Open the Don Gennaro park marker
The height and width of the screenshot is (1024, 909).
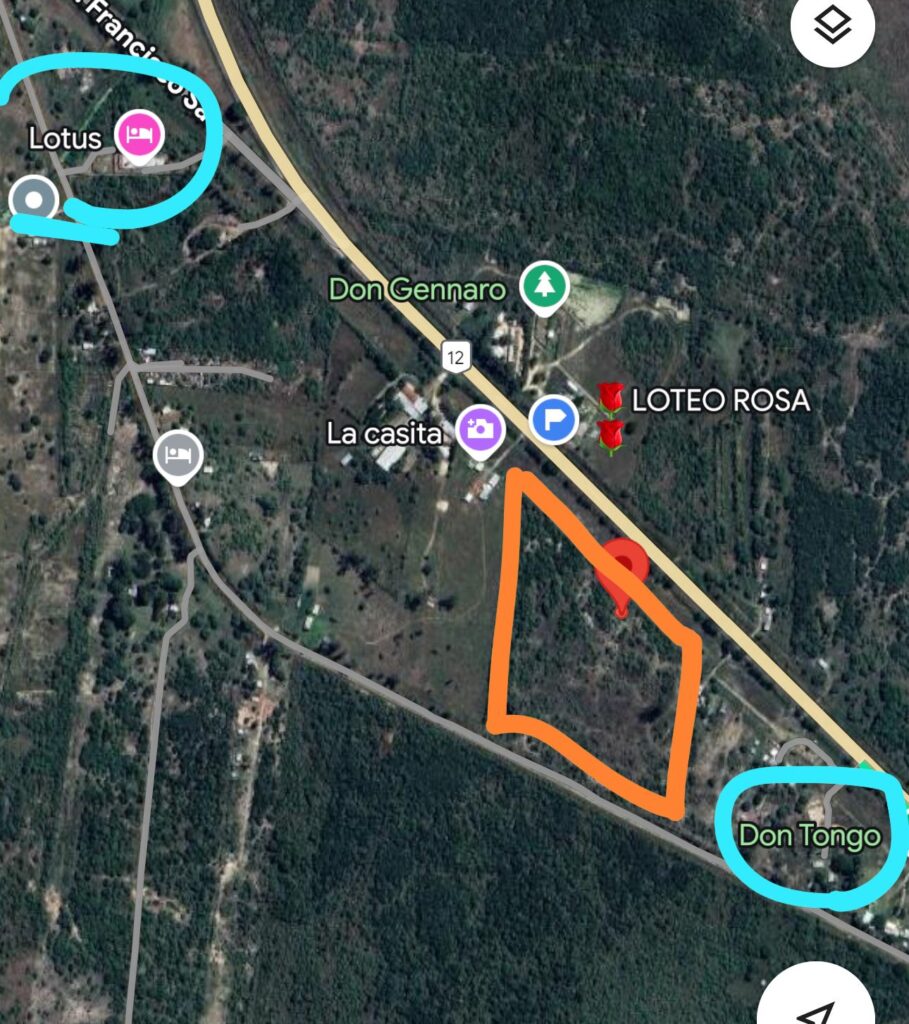pyautogui.click(x=544, y=287)
